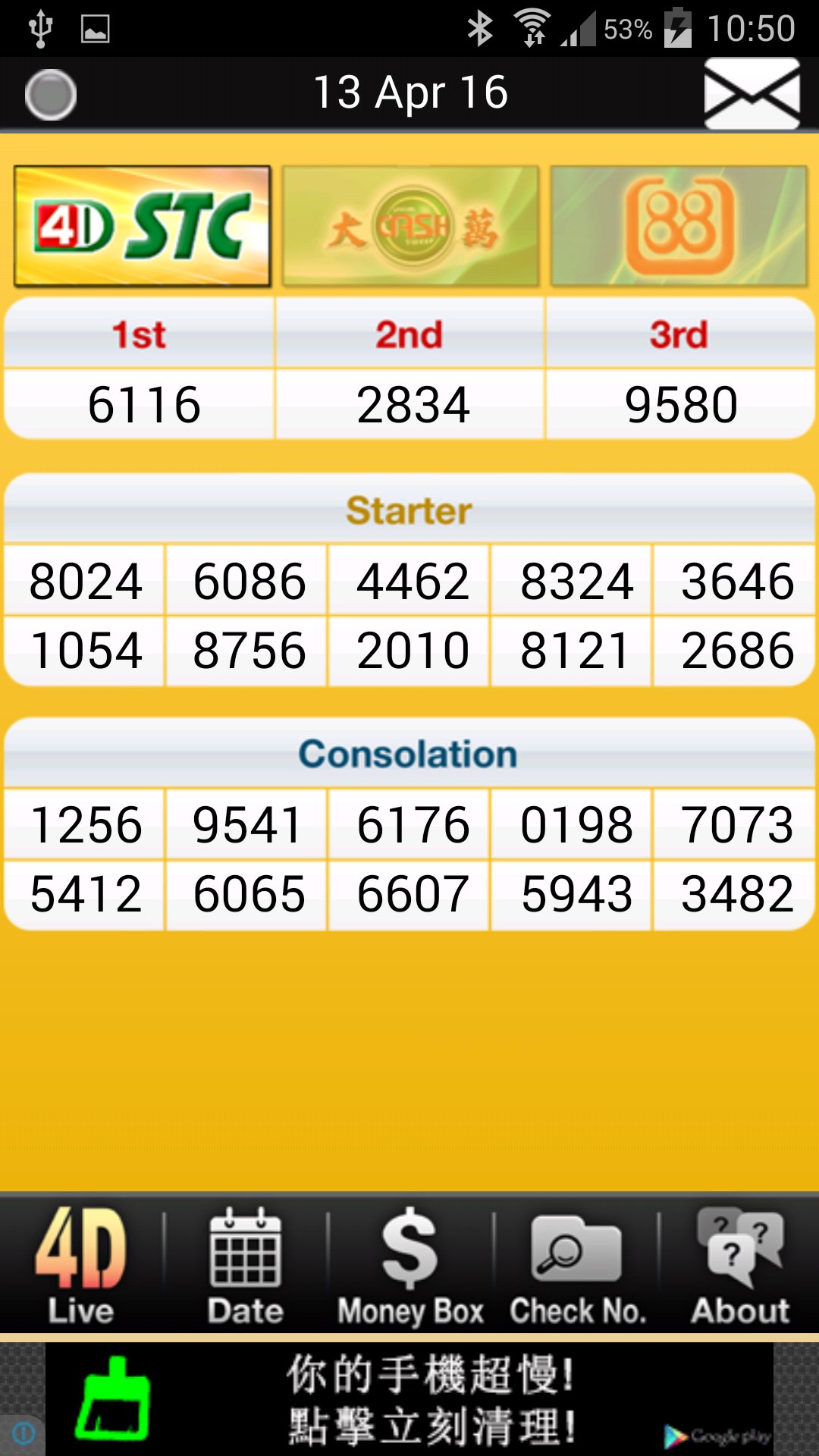
Task: Open the Date calendar picker
Action: click(x=246, y=1264)
